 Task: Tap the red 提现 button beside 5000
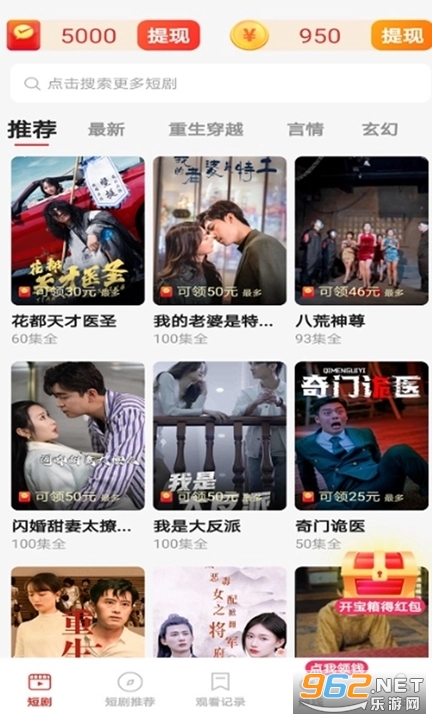(168, 35)
